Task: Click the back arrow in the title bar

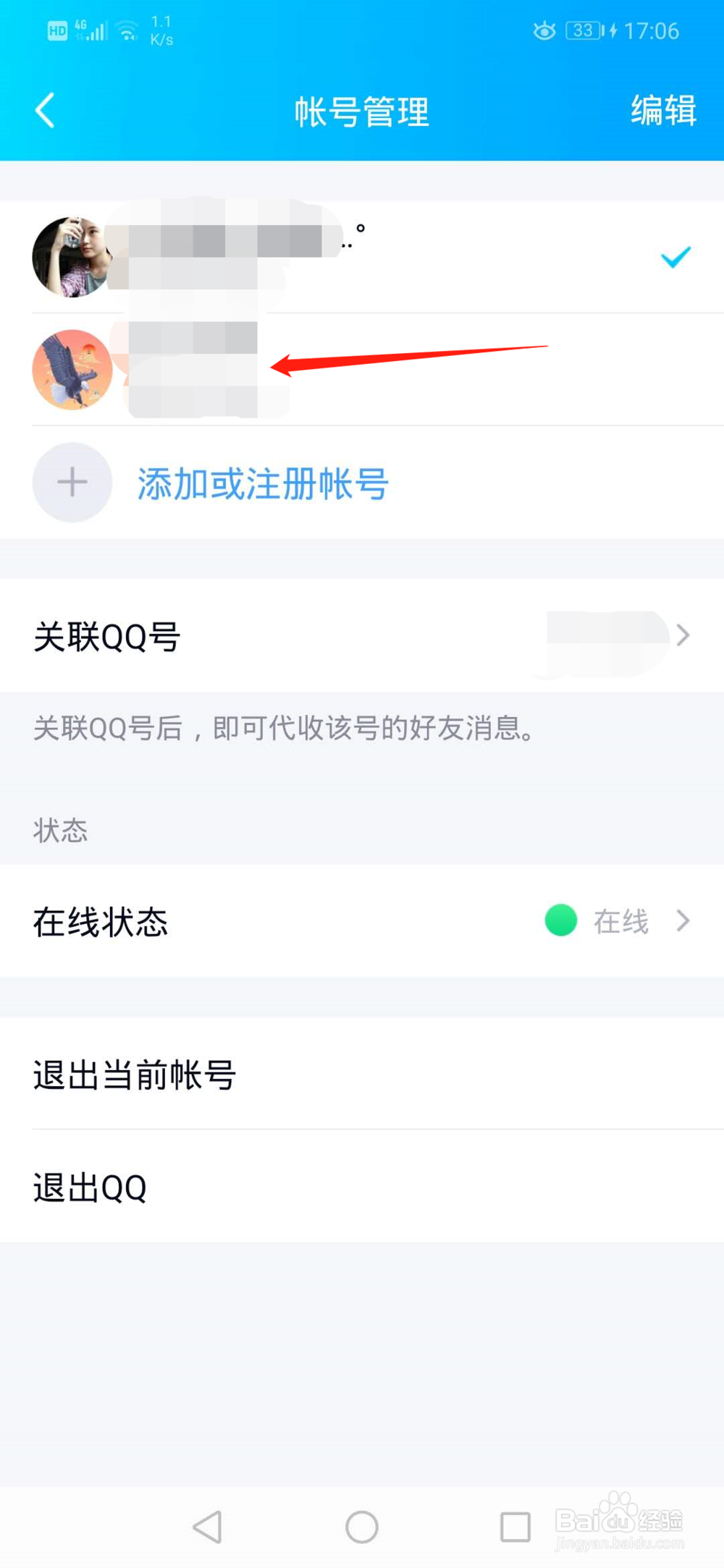Action: (45, 110)
